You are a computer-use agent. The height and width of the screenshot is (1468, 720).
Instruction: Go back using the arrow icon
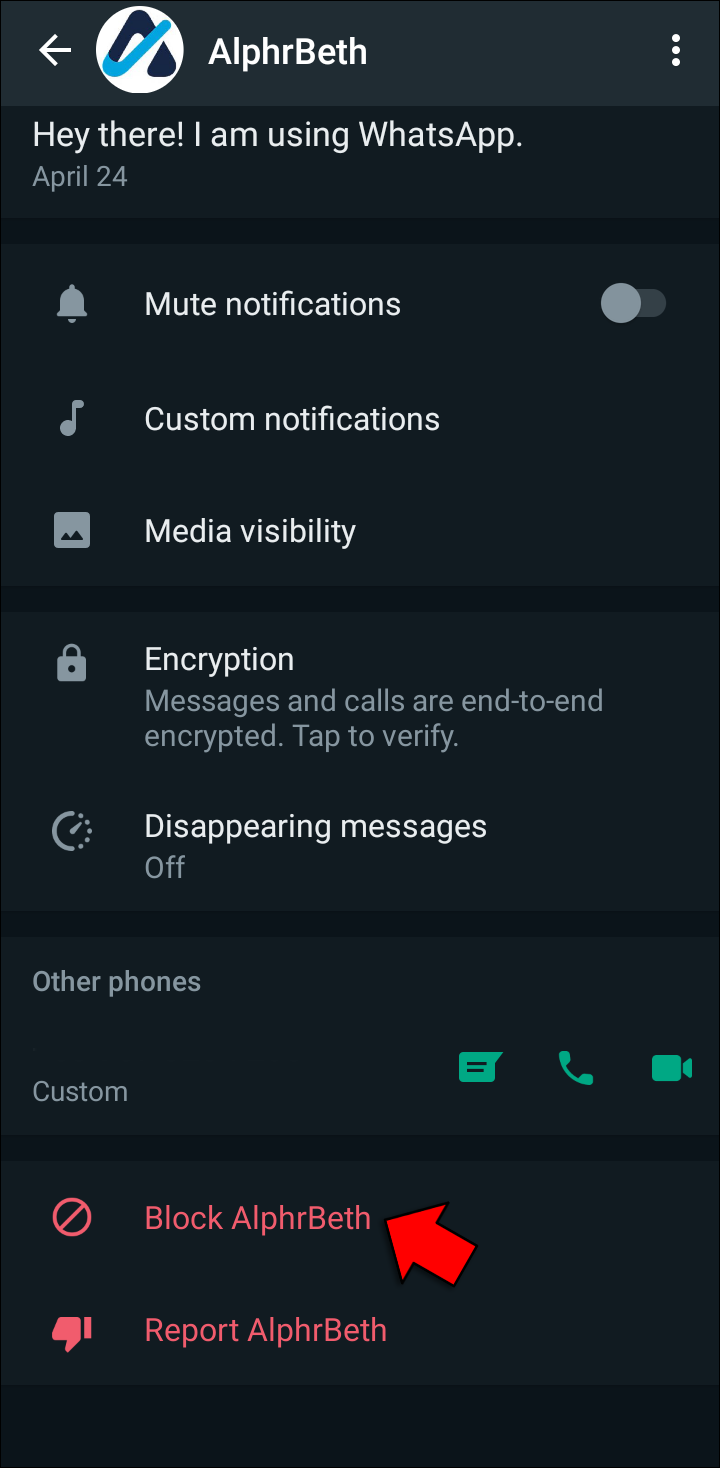pyautogui.click(x=55, y=51)
